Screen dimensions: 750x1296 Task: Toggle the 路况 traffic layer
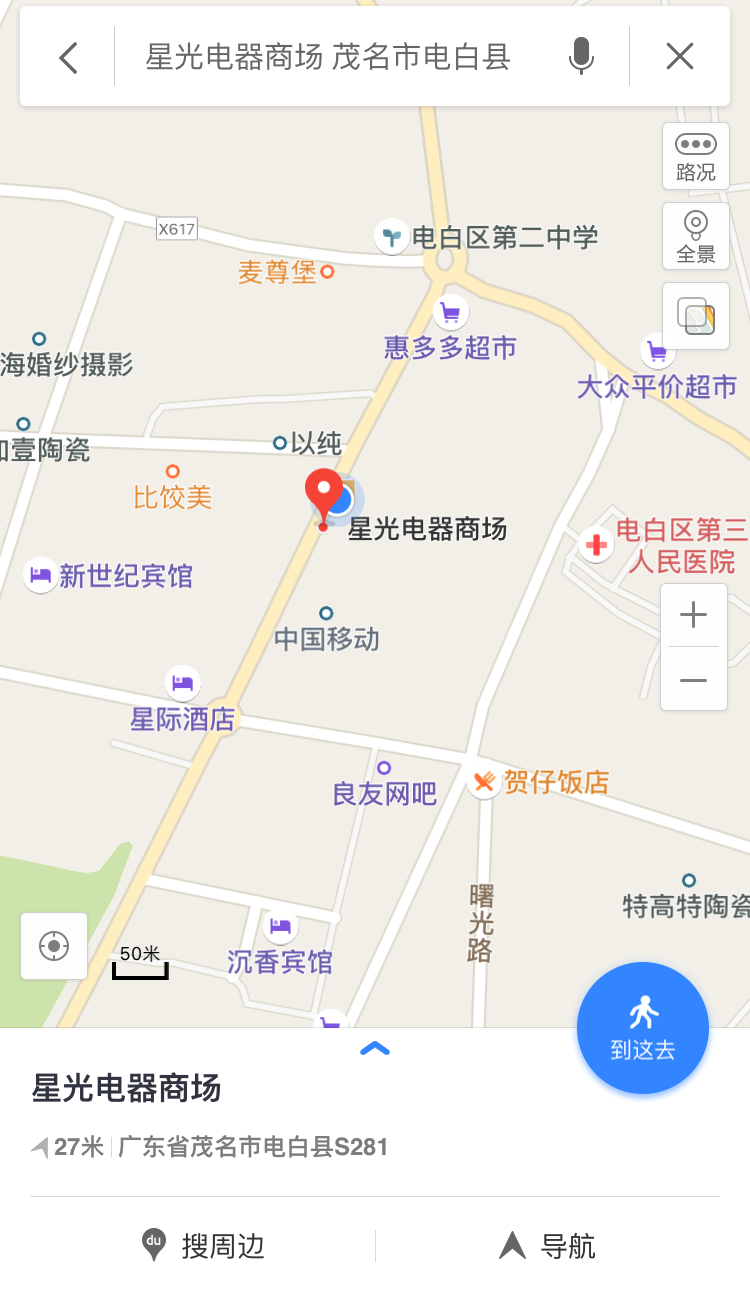[695, 156]
